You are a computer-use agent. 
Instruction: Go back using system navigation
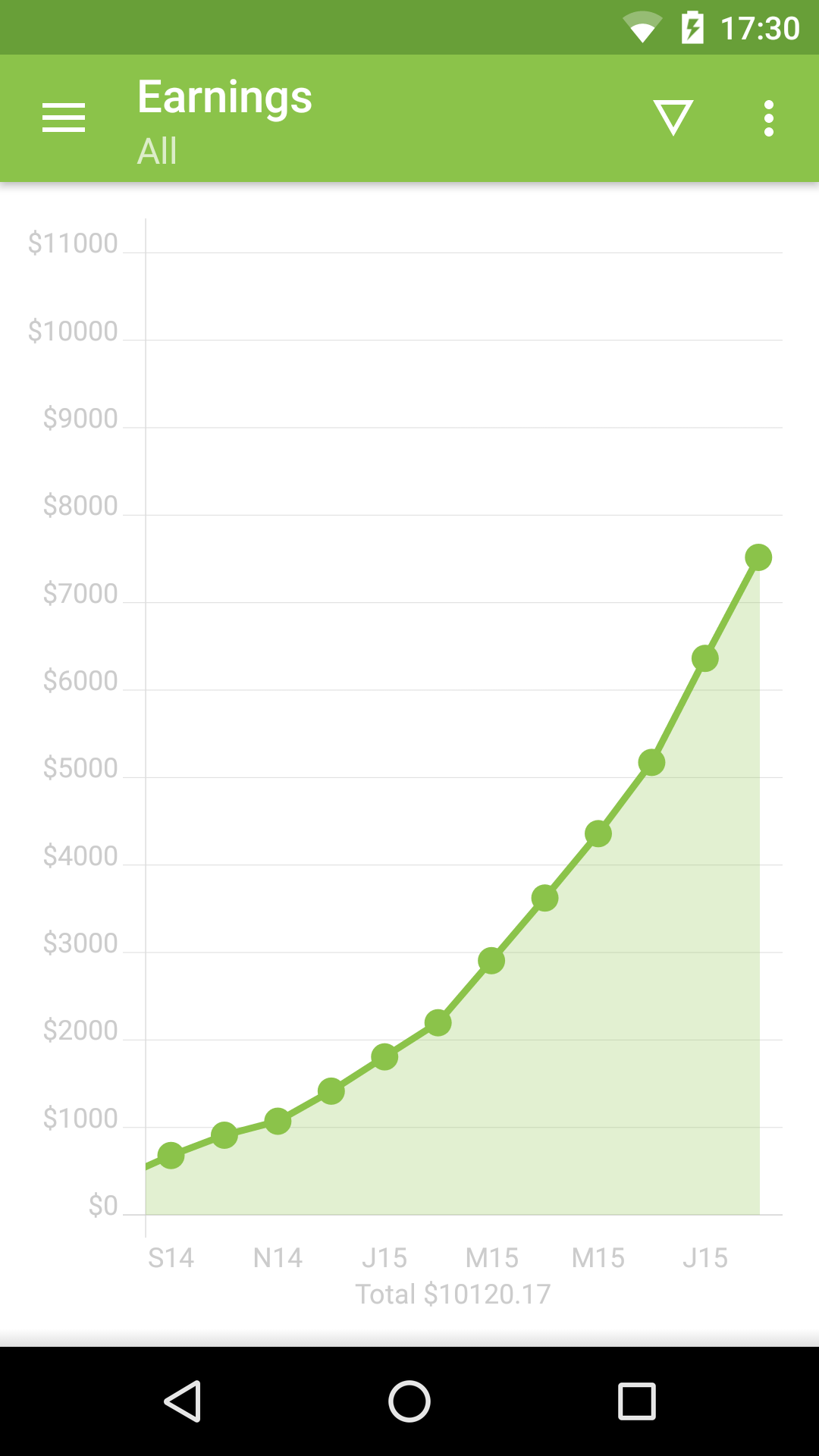pyautogui.click(x=183, y=1401)
